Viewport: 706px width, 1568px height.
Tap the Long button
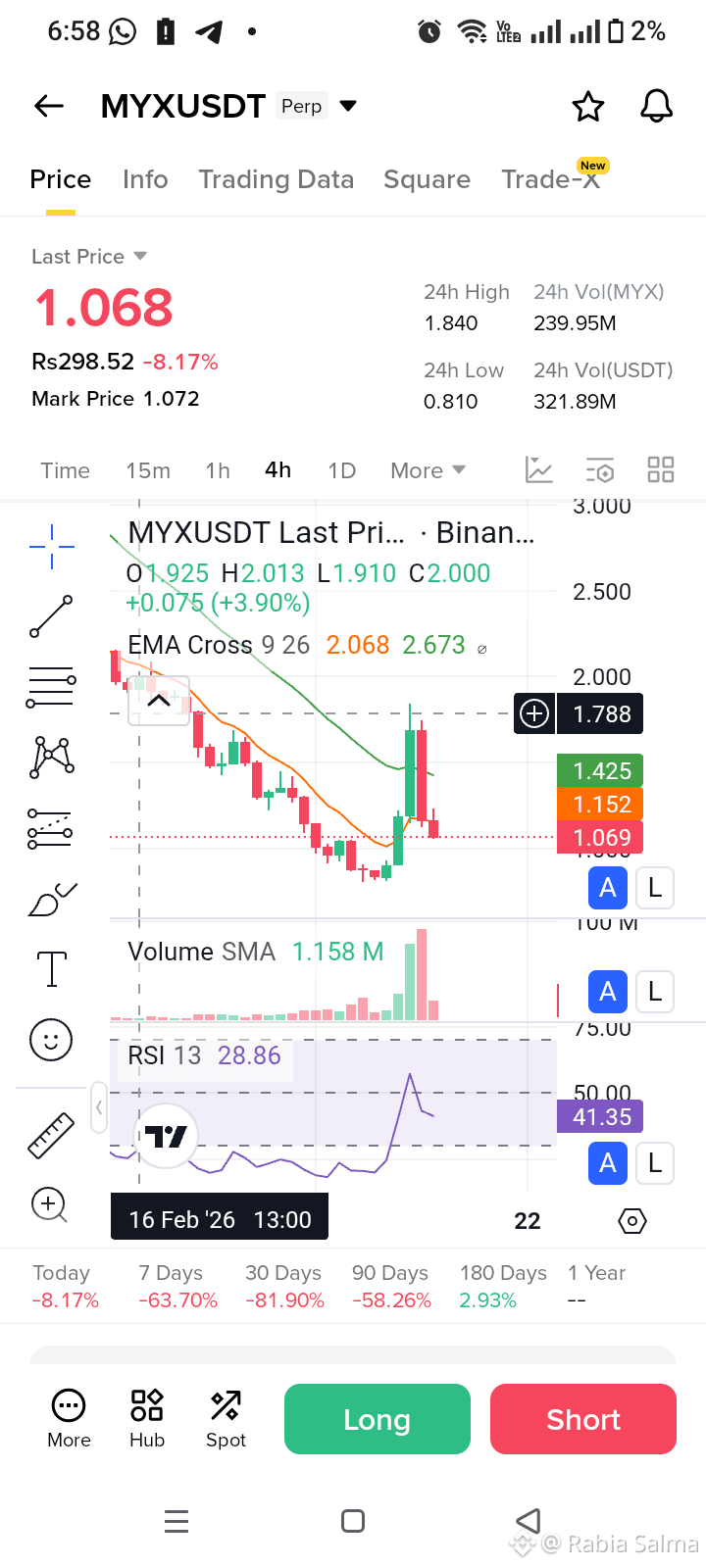[378, 1419]
